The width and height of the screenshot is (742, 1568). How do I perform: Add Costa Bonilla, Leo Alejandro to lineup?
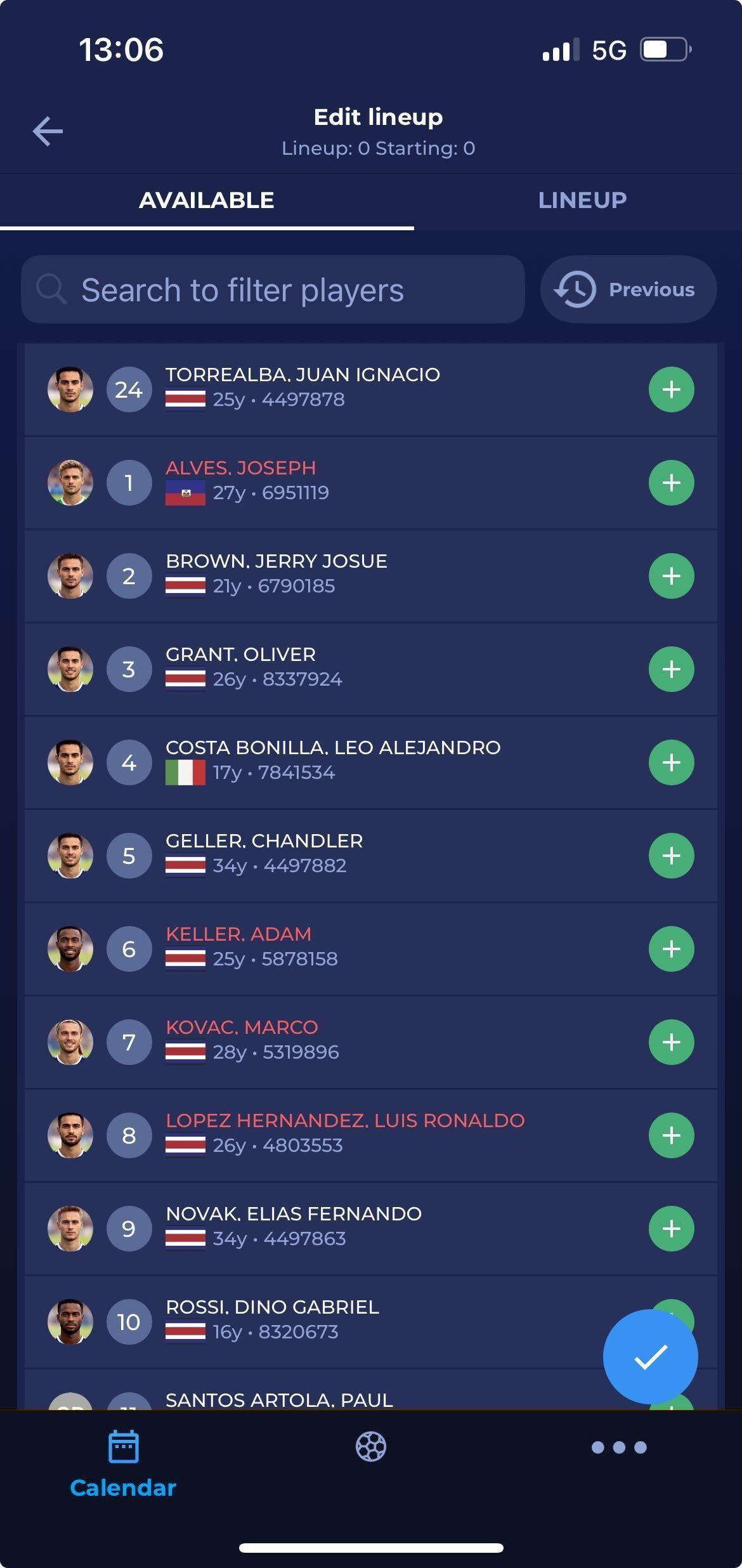(x=671, y=762)
